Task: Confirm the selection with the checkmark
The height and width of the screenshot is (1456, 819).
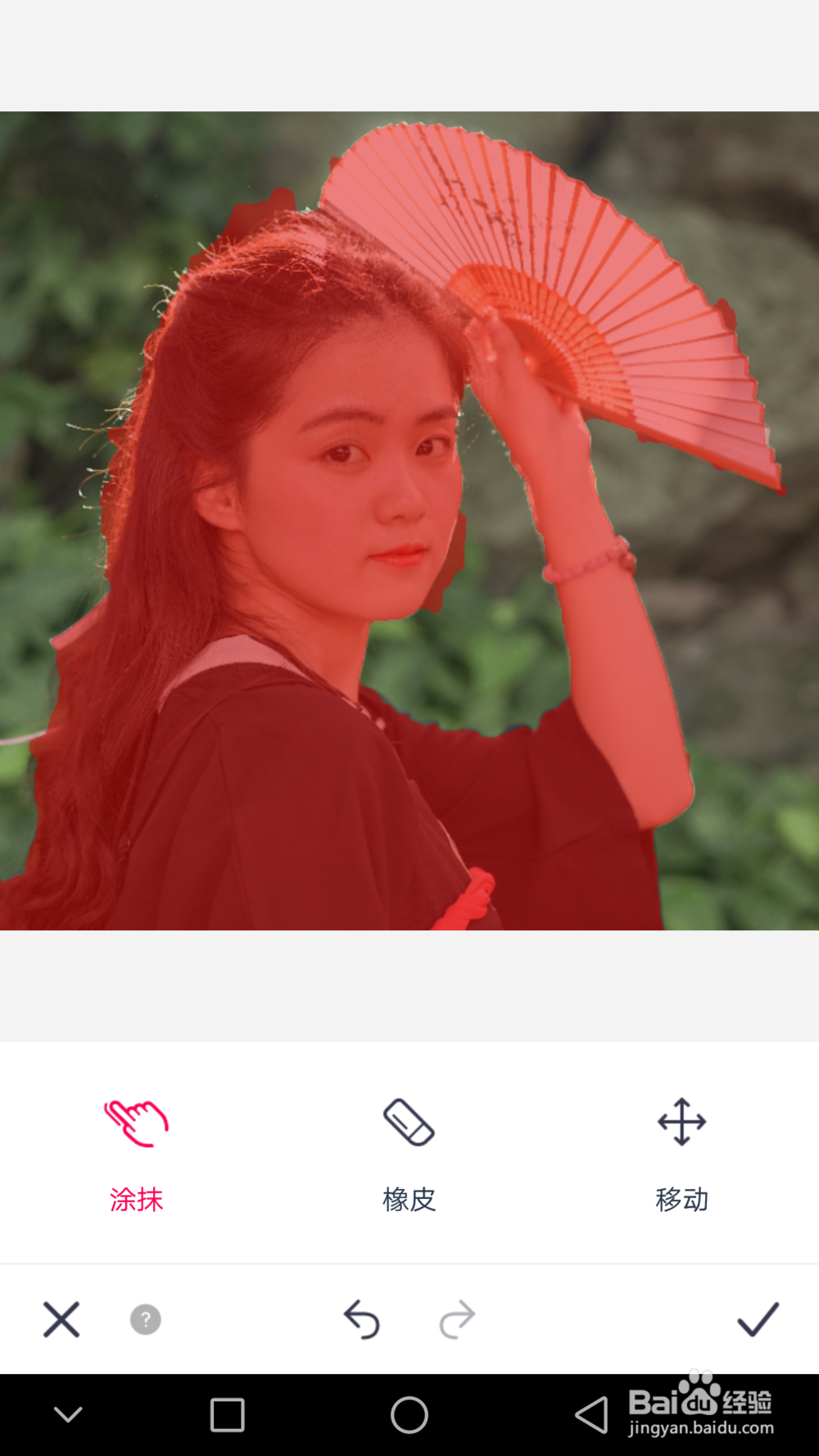Action: [x=758, y=1319]
